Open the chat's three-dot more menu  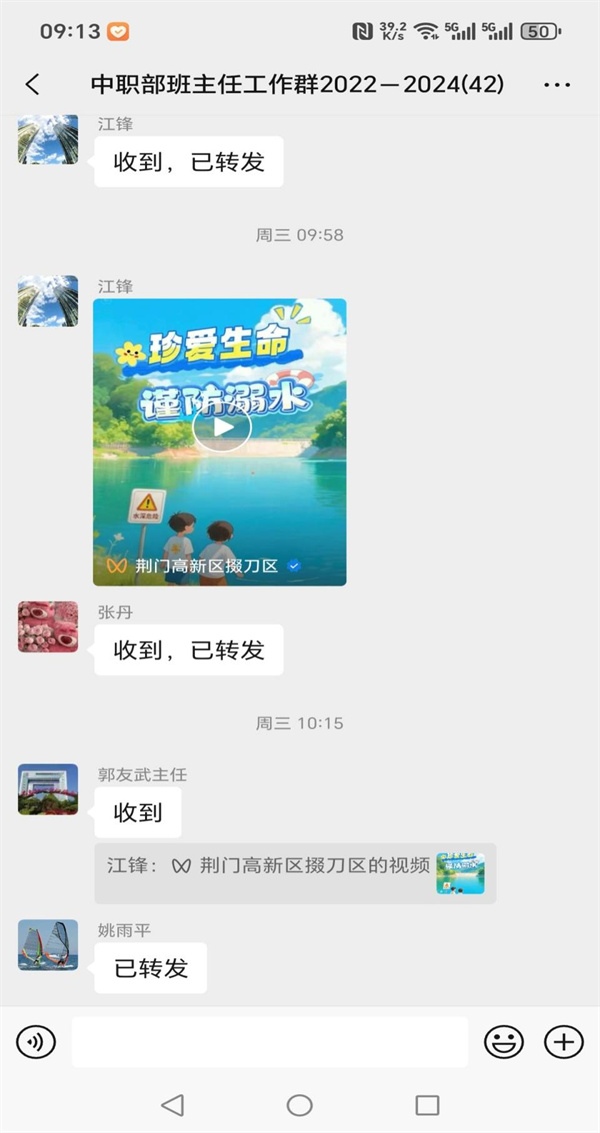tap(557, 85)
